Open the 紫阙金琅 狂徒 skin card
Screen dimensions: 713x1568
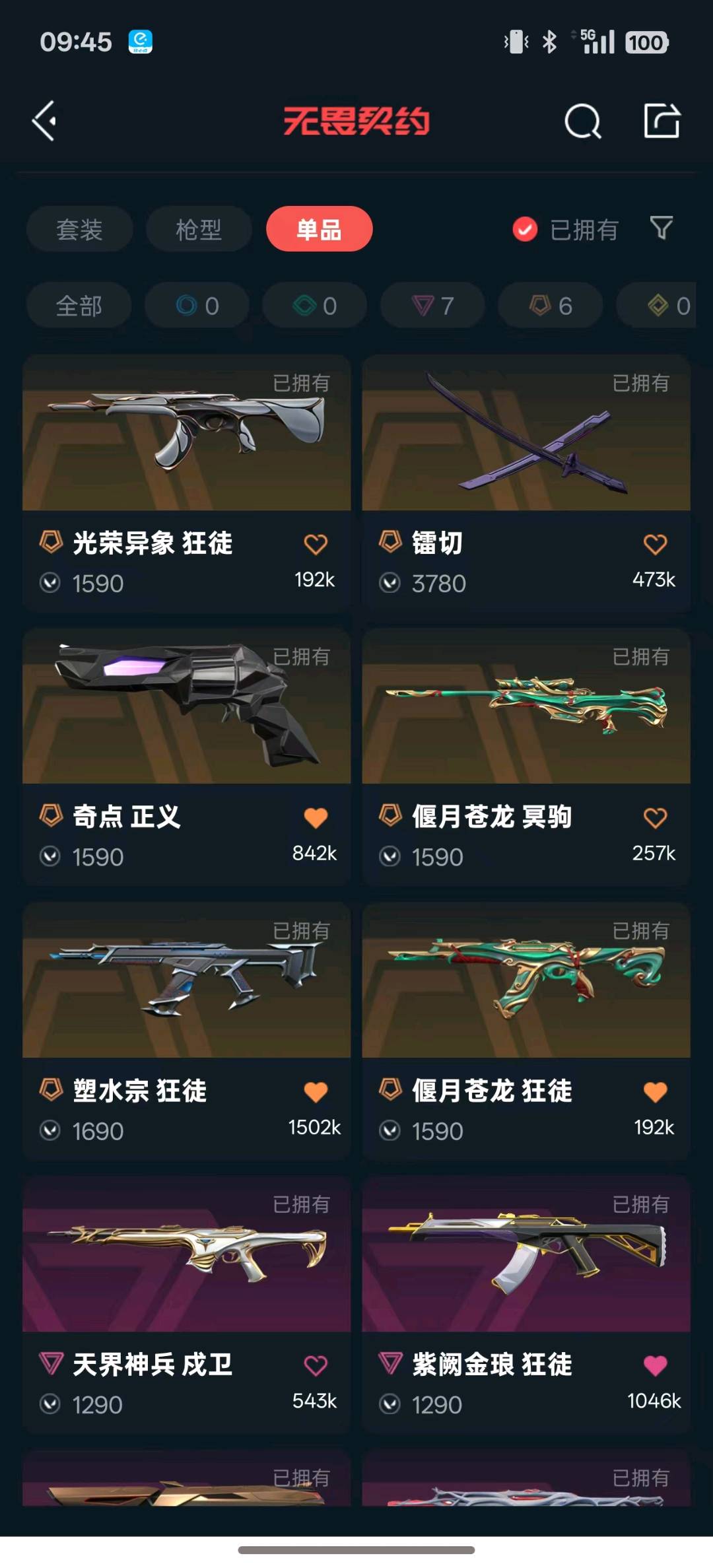(526, 1305)
